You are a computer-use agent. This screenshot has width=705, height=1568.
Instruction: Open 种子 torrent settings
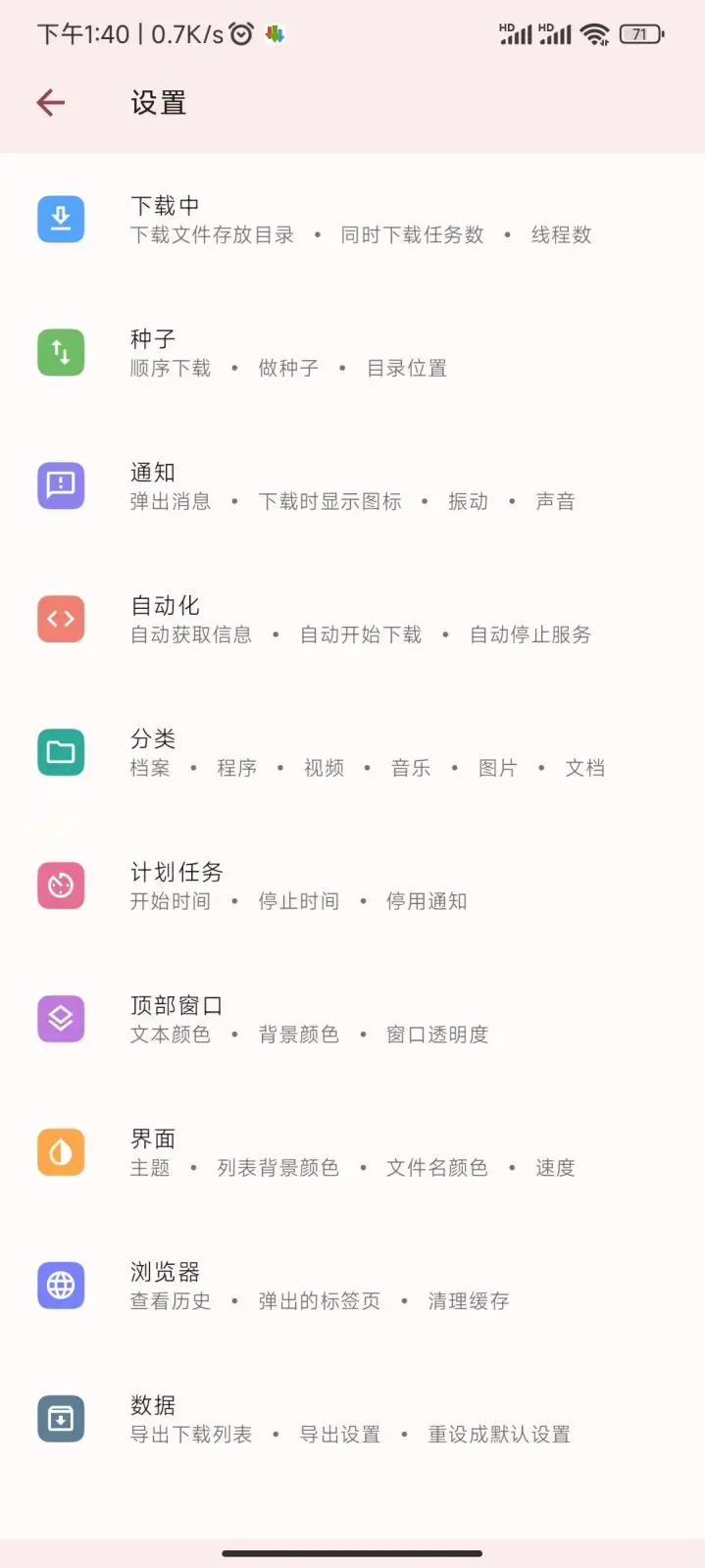[353, 353]
